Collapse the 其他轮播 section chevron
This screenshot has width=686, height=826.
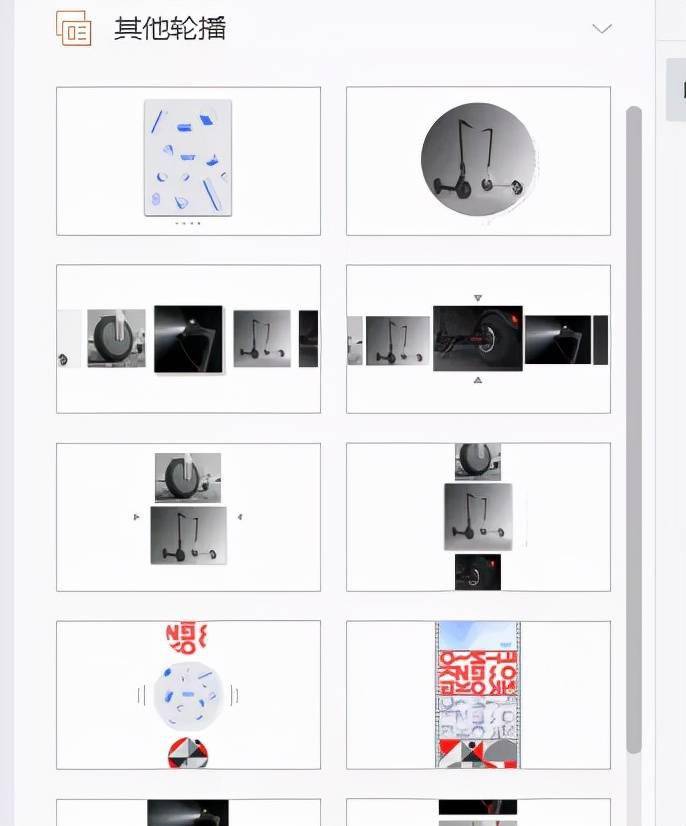click(x=601, y=29)
